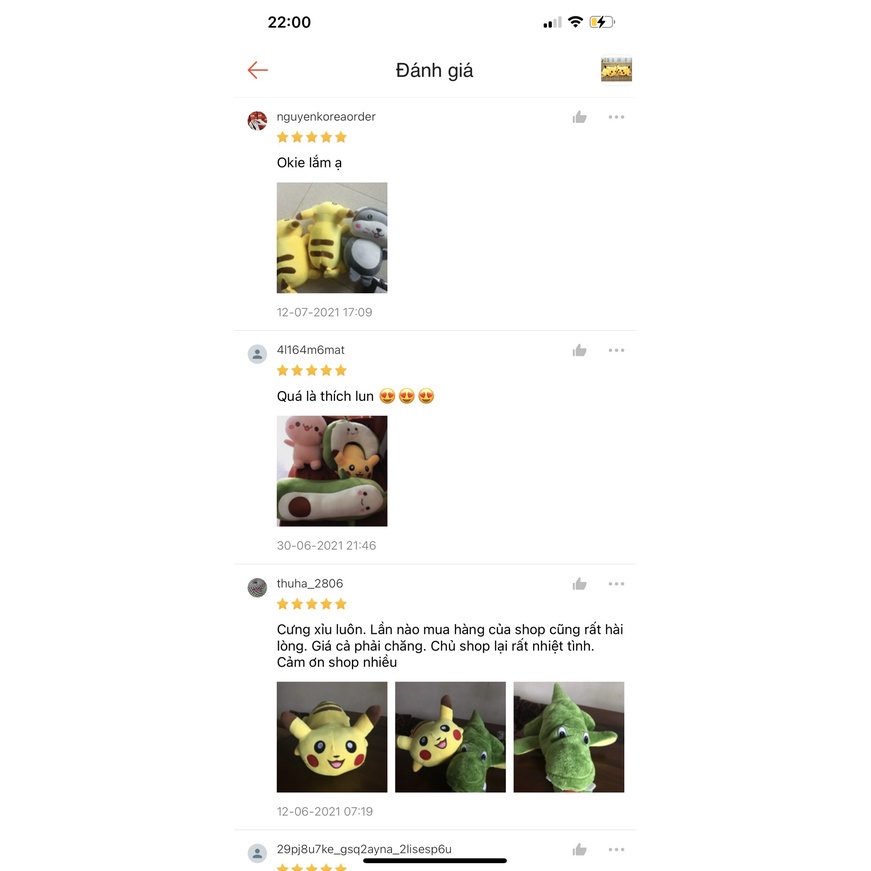
Task: Open thuha_2806's first photo of the Pikachu plush
Action: coord(332,737)
